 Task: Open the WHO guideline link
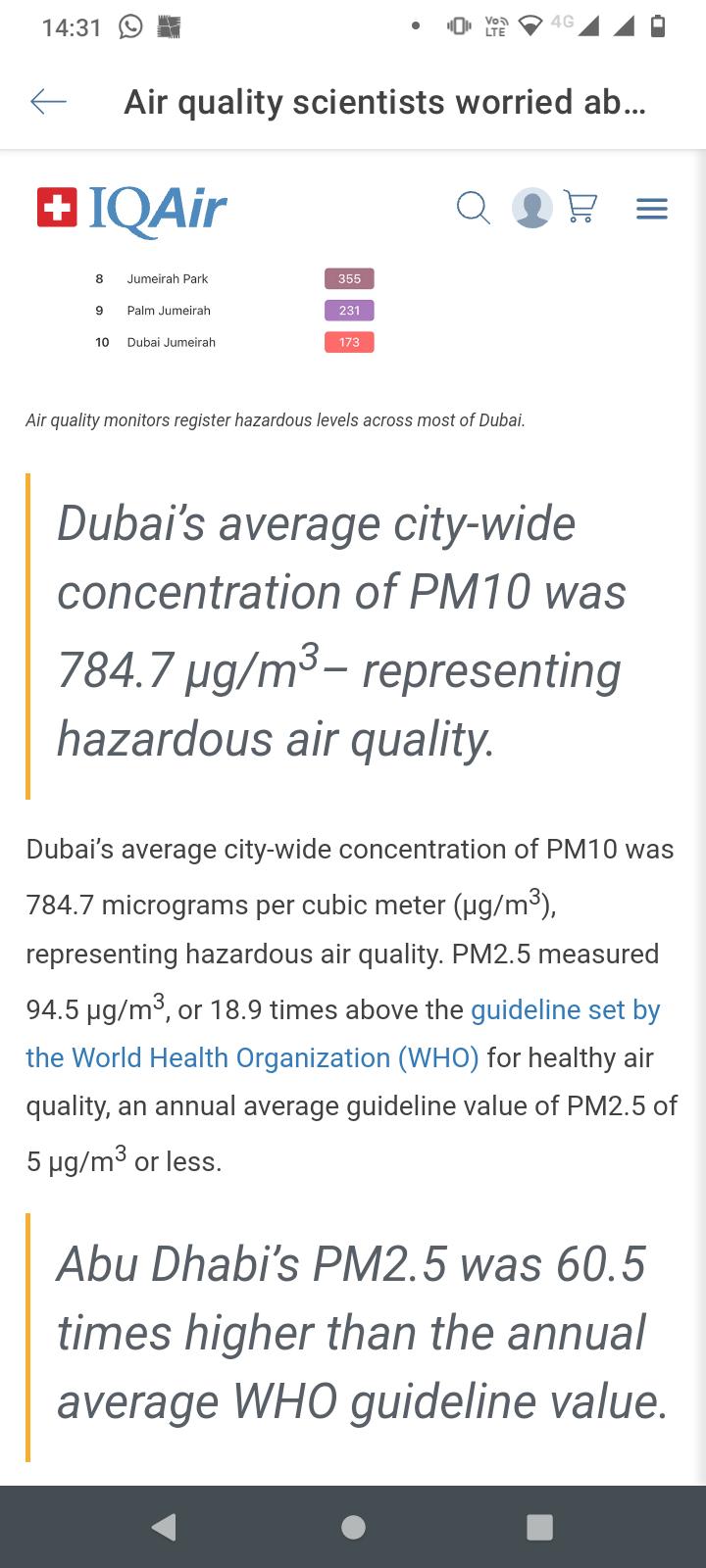(565, 1010)
